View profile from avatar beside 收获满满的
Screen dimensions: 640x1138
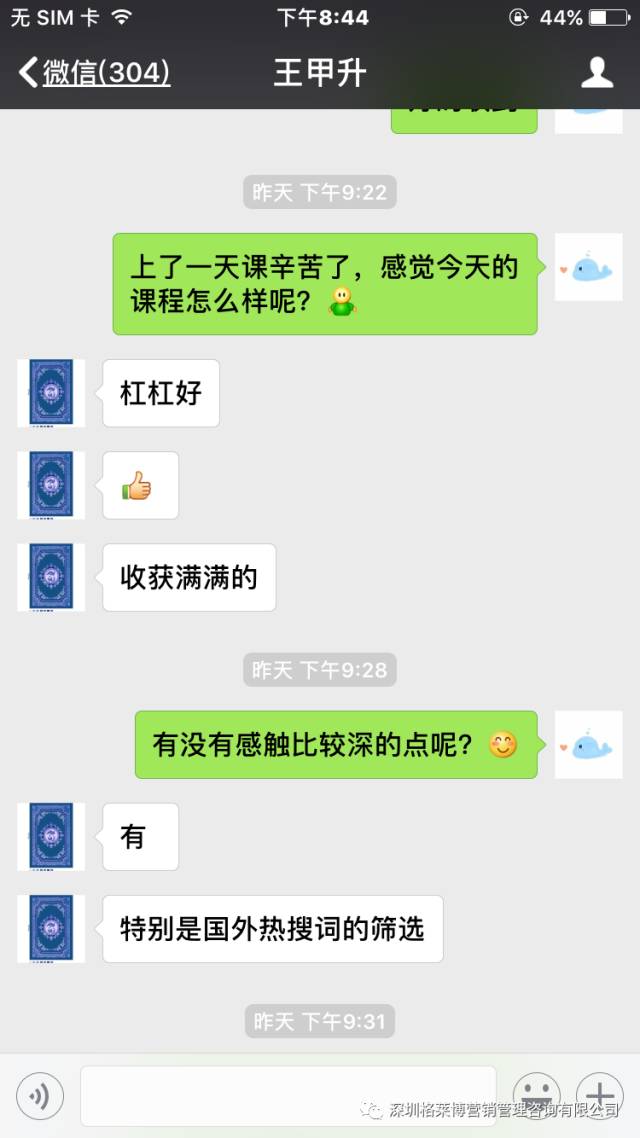[x=51, y=577]
